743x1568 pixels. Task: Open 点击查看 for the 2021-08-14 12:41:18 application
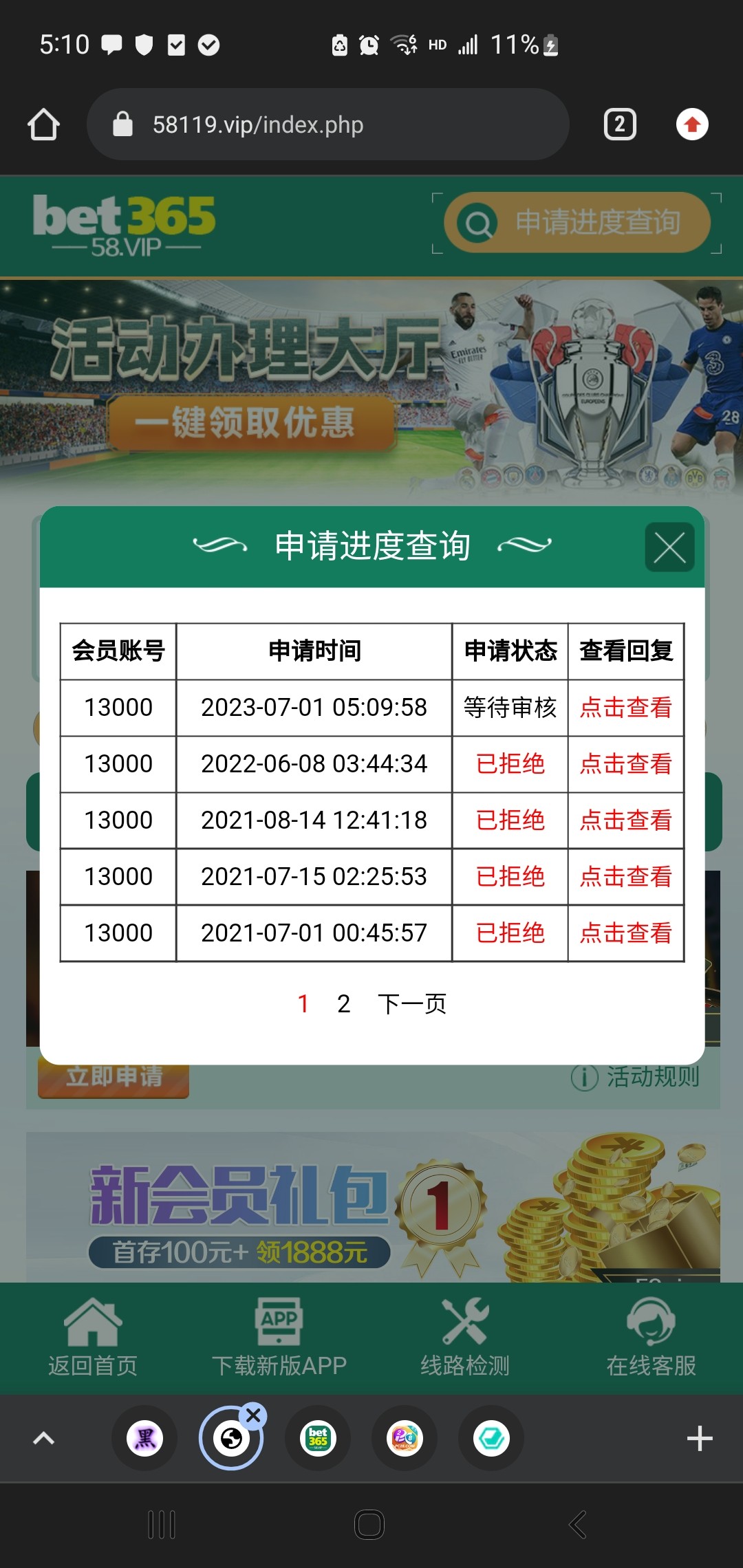pos(625,820)
